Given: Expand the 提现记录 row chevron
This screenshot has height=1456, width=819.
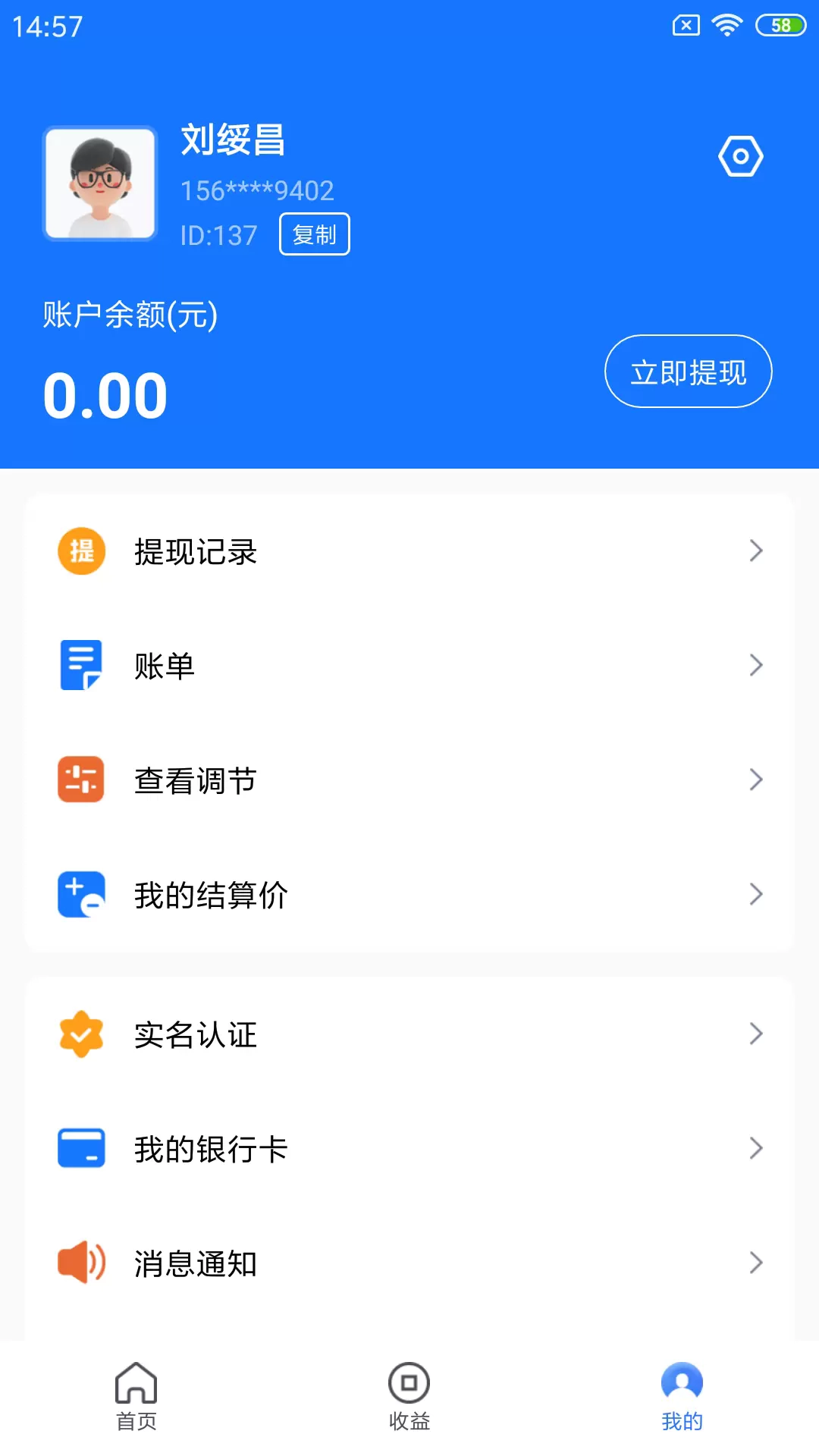Looking at the screenshot, I should (756, 551).
